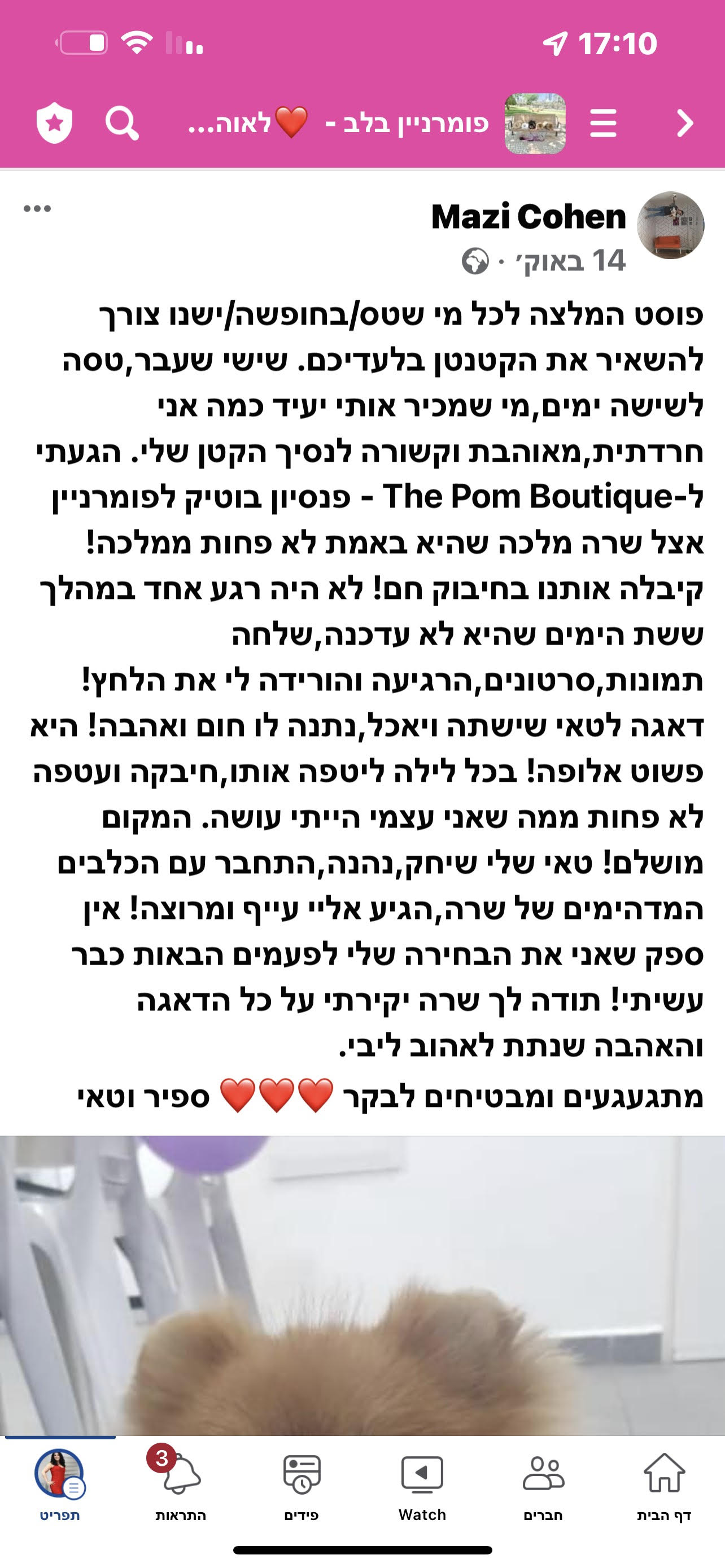View Mazi Cohen's profile picture
Screen dimensions: 725x1568
point(670,226)
